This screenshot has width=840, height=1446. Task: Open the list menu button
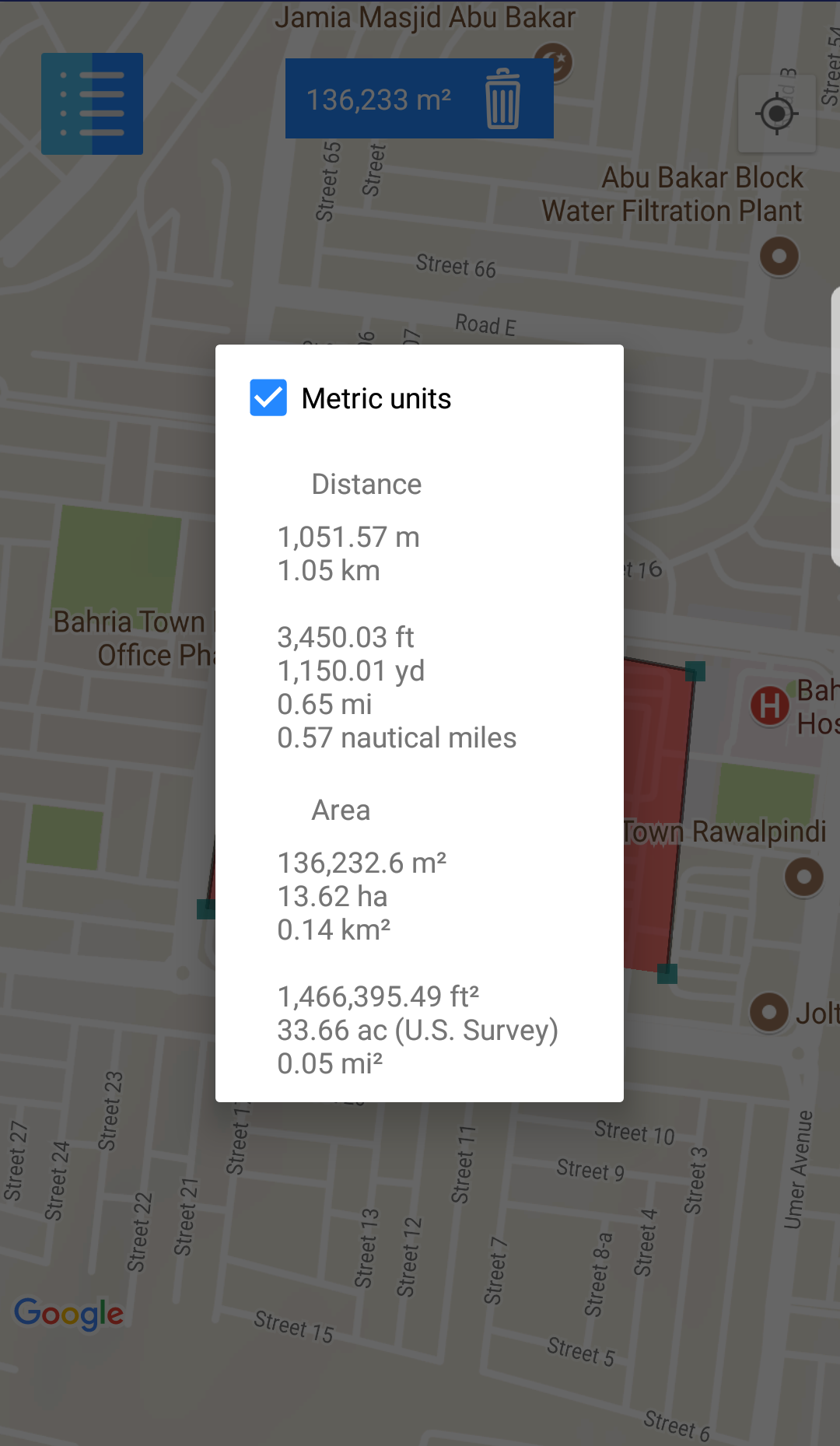[x=92, y=103]
